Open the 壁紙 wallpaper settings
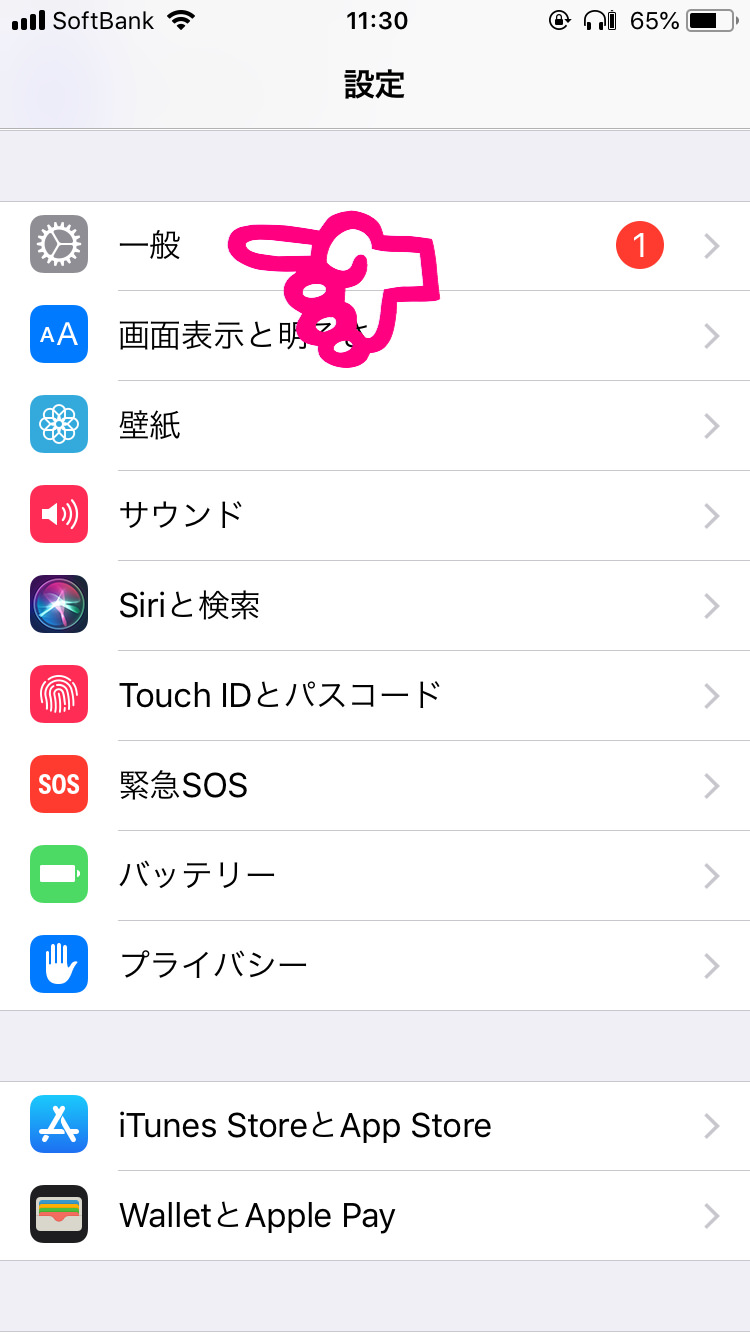Viewport: 750px width, 1334px height. tap(150, 426)
